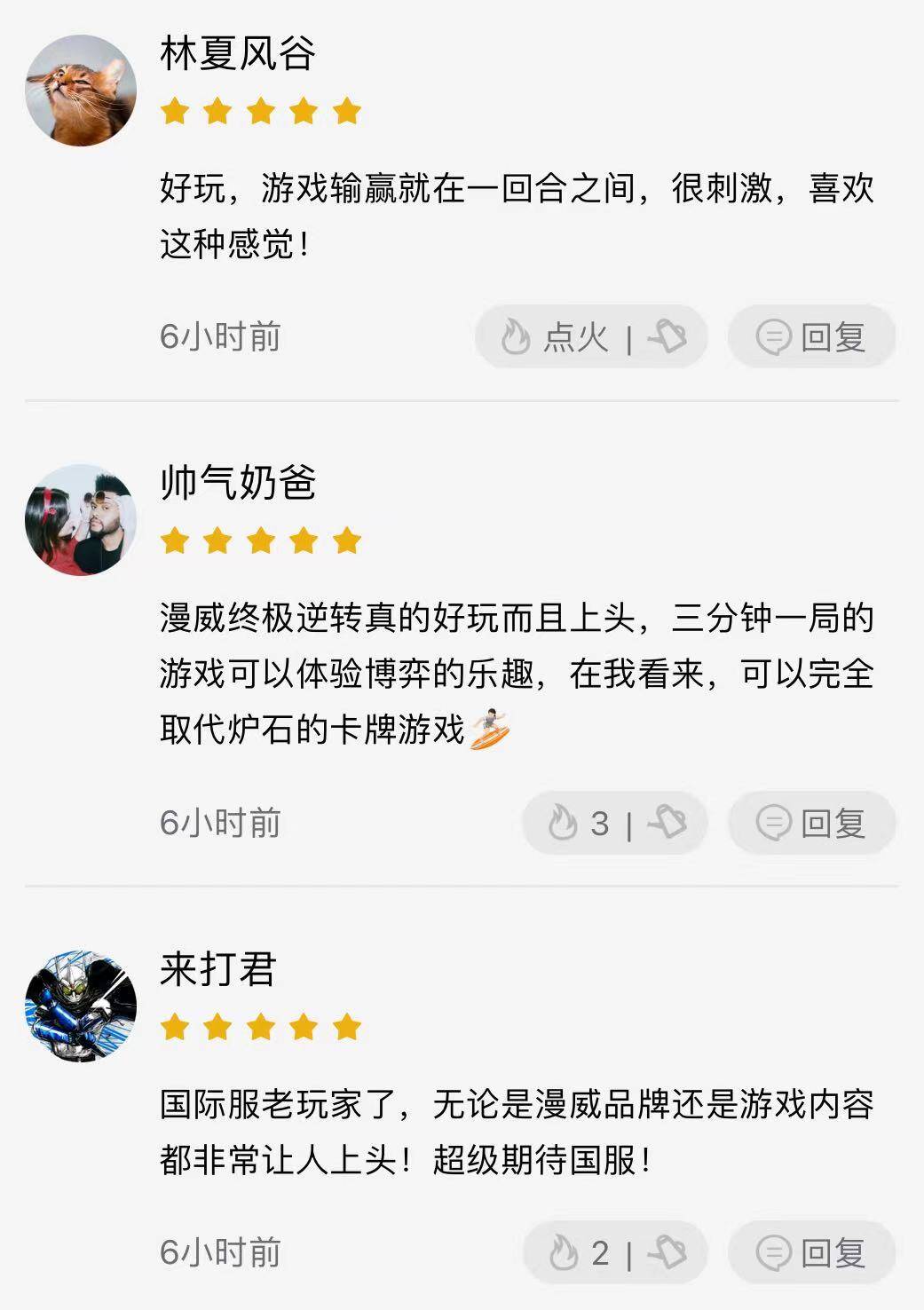View the username 林夏风谷
This screenshot has width=924, height=1310.
(x=238, y=53)
